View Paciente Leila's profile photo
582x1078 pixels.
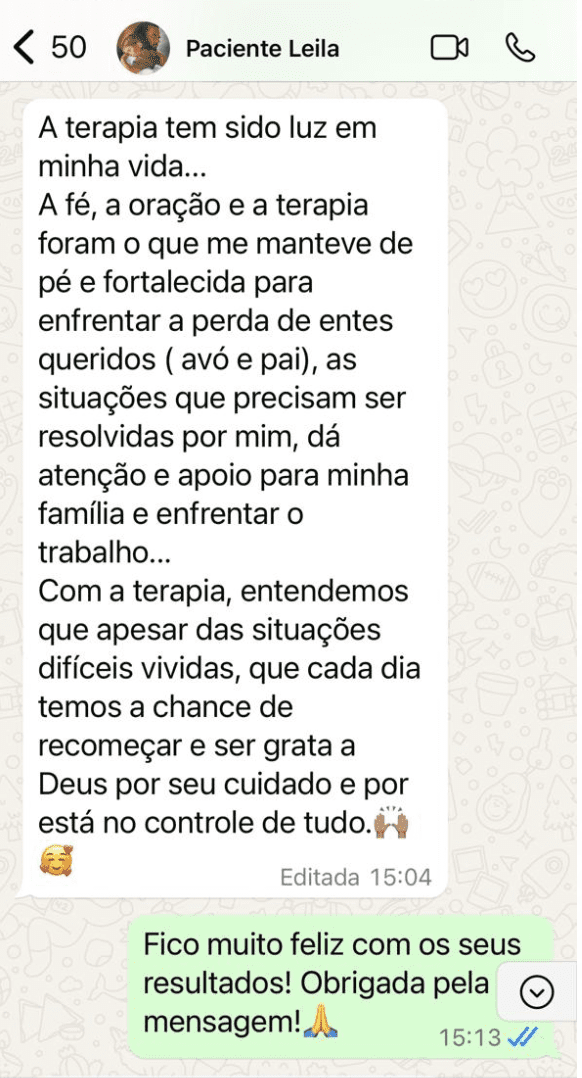pyautogui.click(x=144, y=48)
